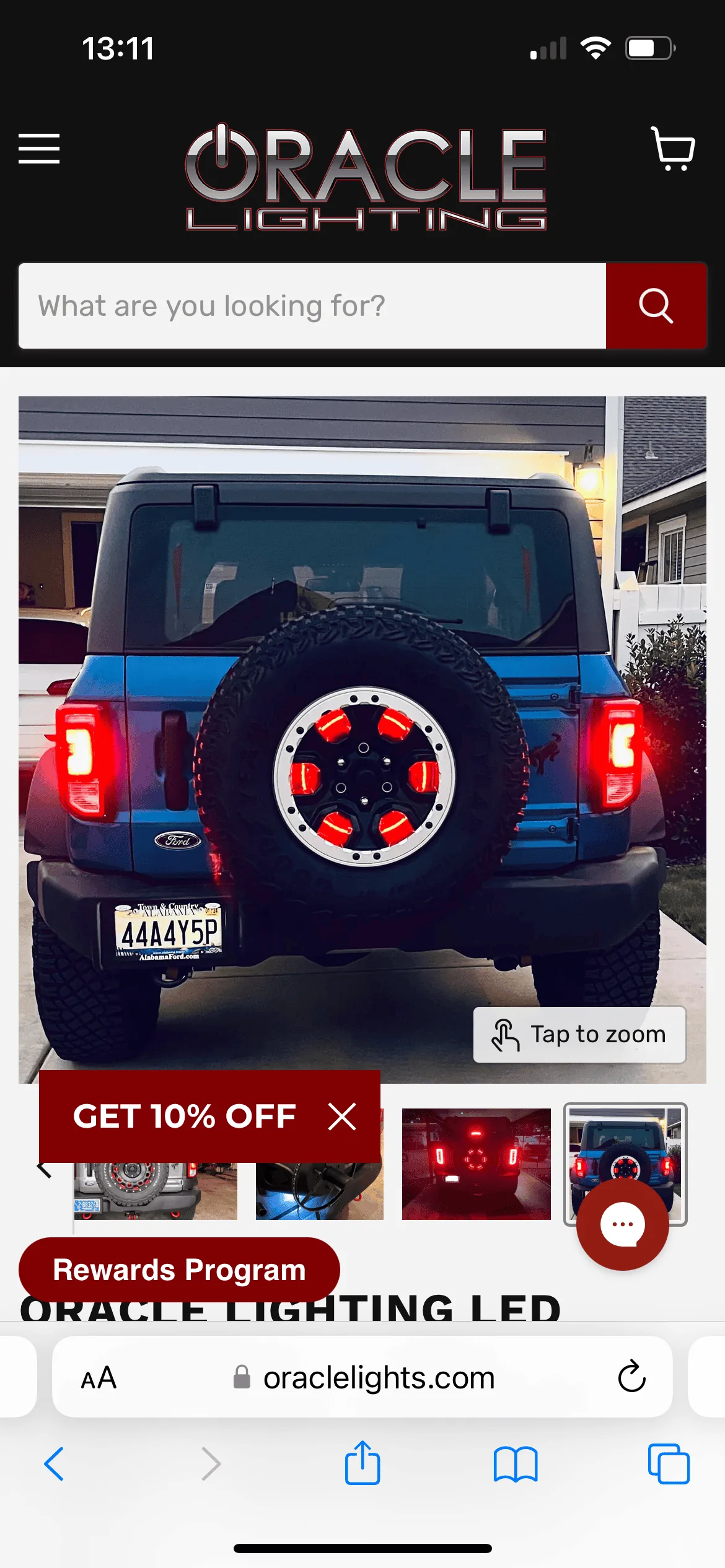Tap the main product image to zoom
Screen dimensions: 725x1568
pos(362,740)
